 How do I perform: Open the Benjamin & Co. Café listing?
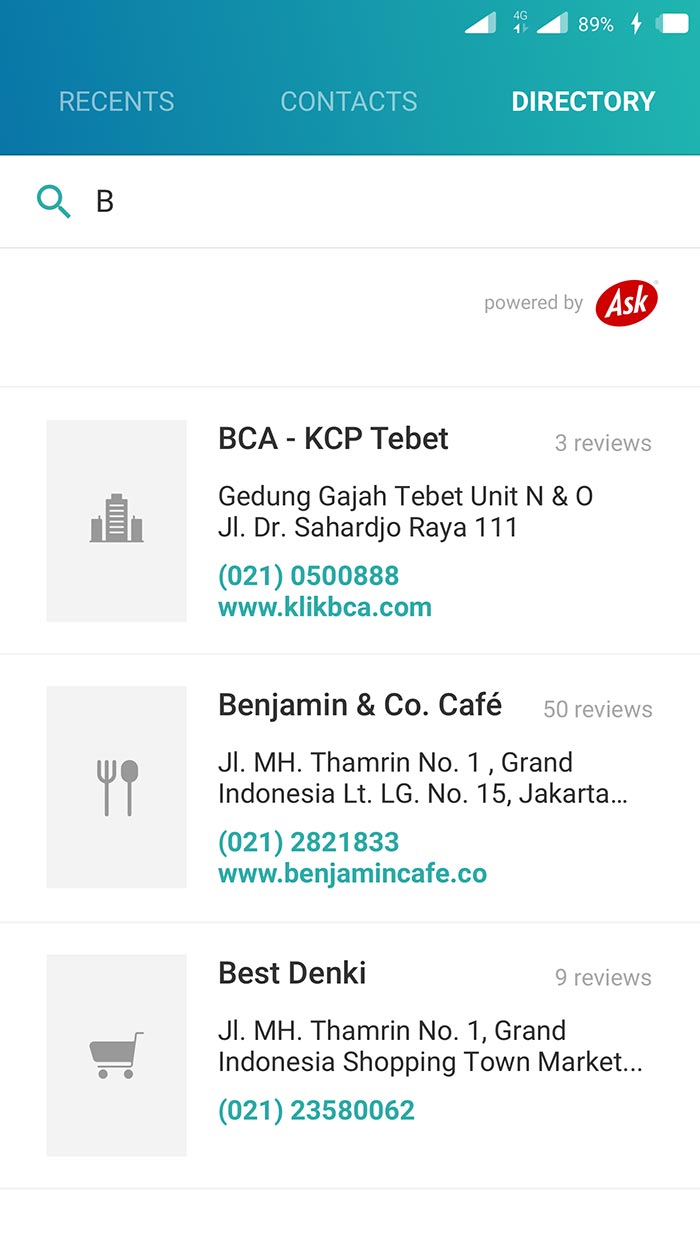point(360,705)
